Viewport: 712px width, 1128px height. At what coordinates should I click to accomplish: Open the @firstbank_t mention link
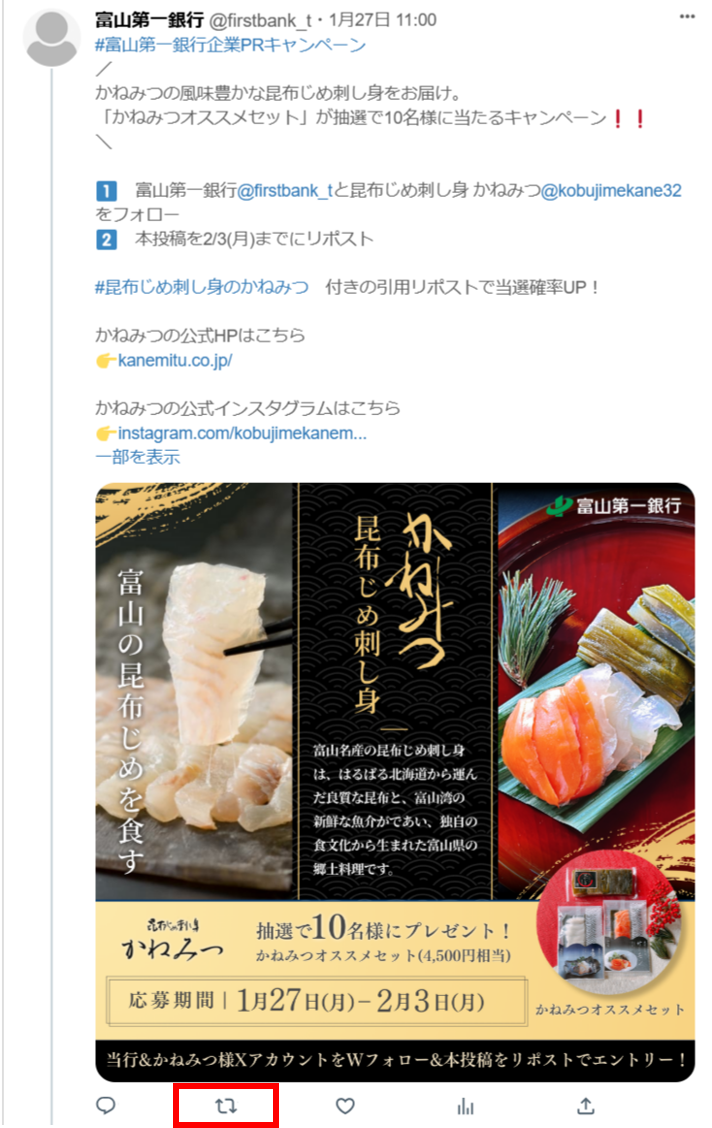coord(284,190)
